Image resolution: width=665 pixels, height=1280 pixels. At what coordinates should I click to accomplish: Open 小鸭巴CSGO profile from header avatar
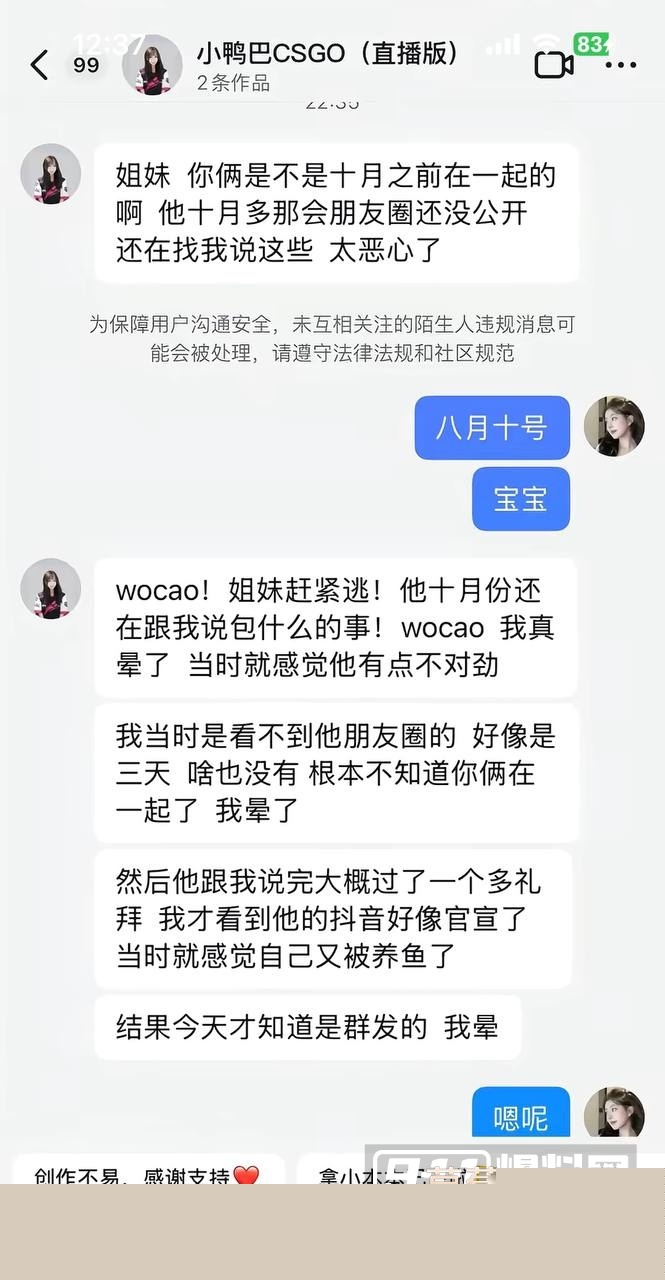(x=152, y=66)
